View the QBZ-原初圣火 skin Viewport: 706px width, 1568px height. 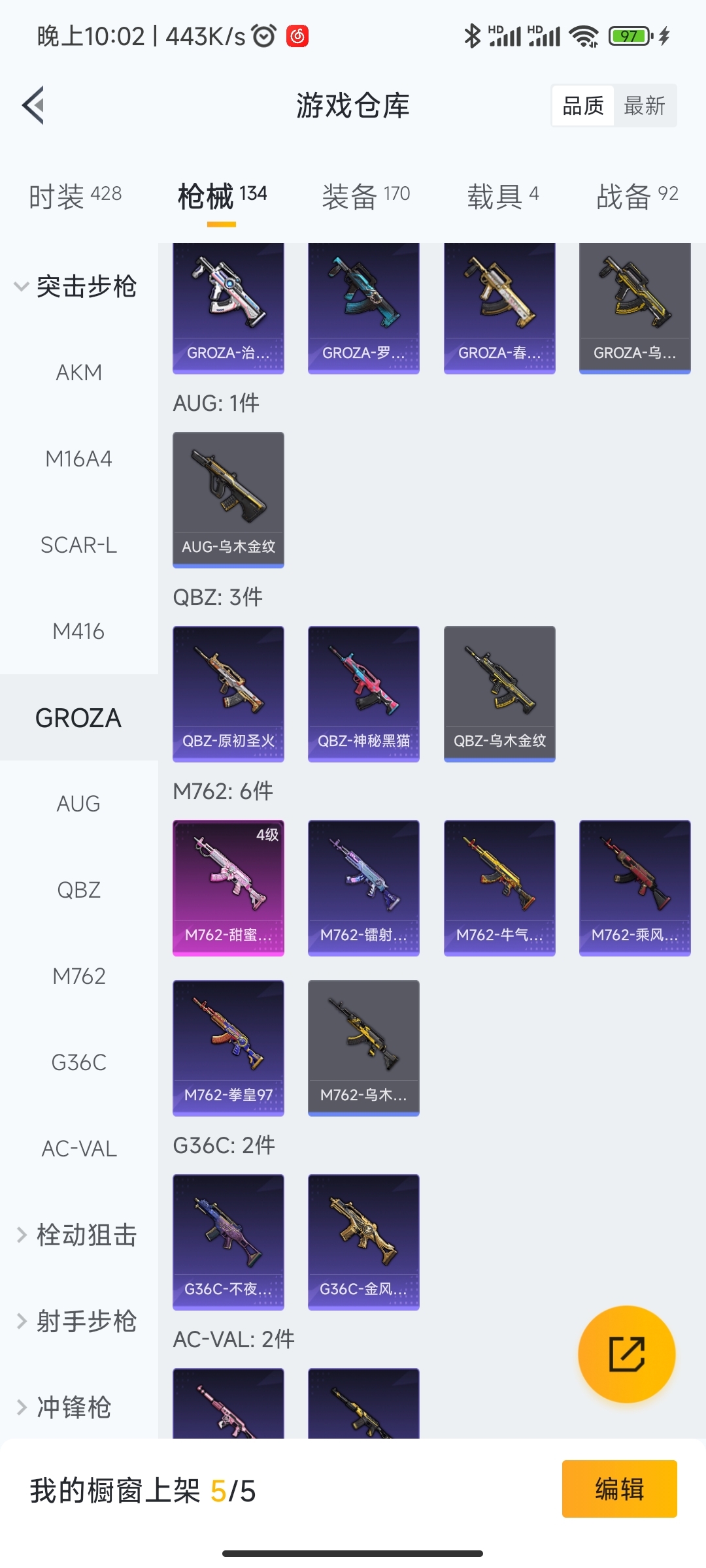[x=228, y=693]
